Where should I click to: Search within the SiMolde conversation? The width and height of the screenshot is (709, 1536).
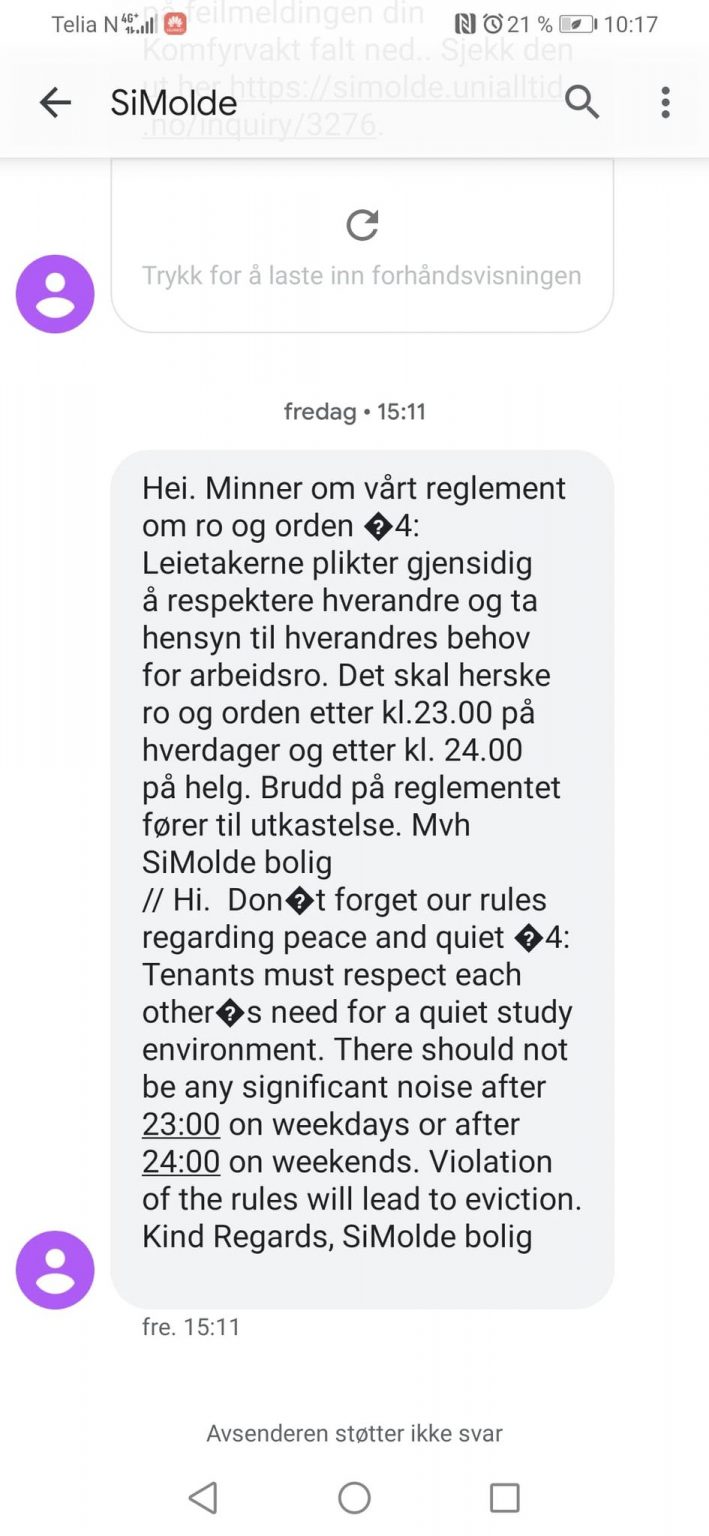click(x=582, y=102)
